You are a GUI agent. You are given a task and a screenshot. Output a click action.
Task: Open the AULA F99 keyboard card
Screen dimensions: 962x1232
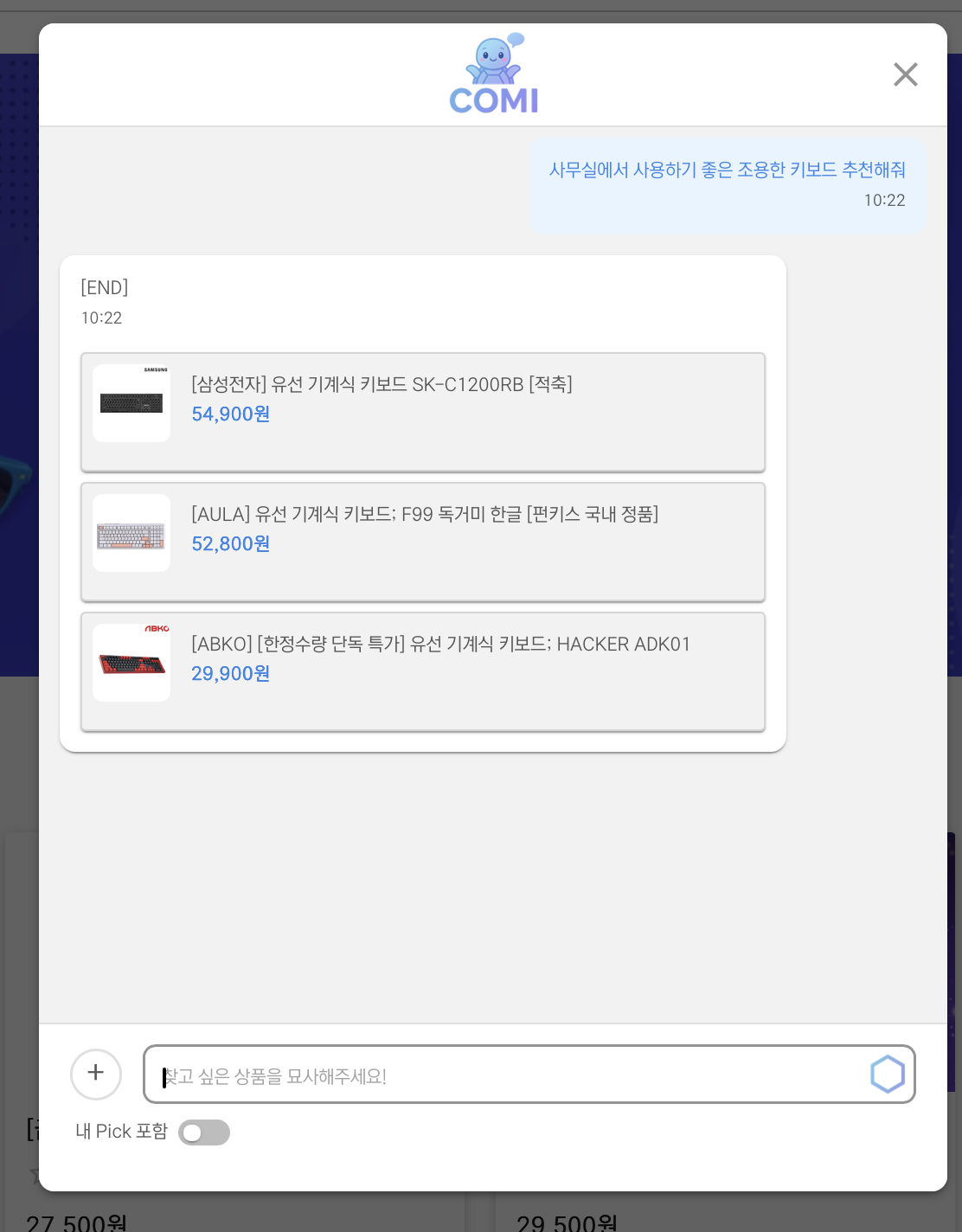click(x=422, y=542)
